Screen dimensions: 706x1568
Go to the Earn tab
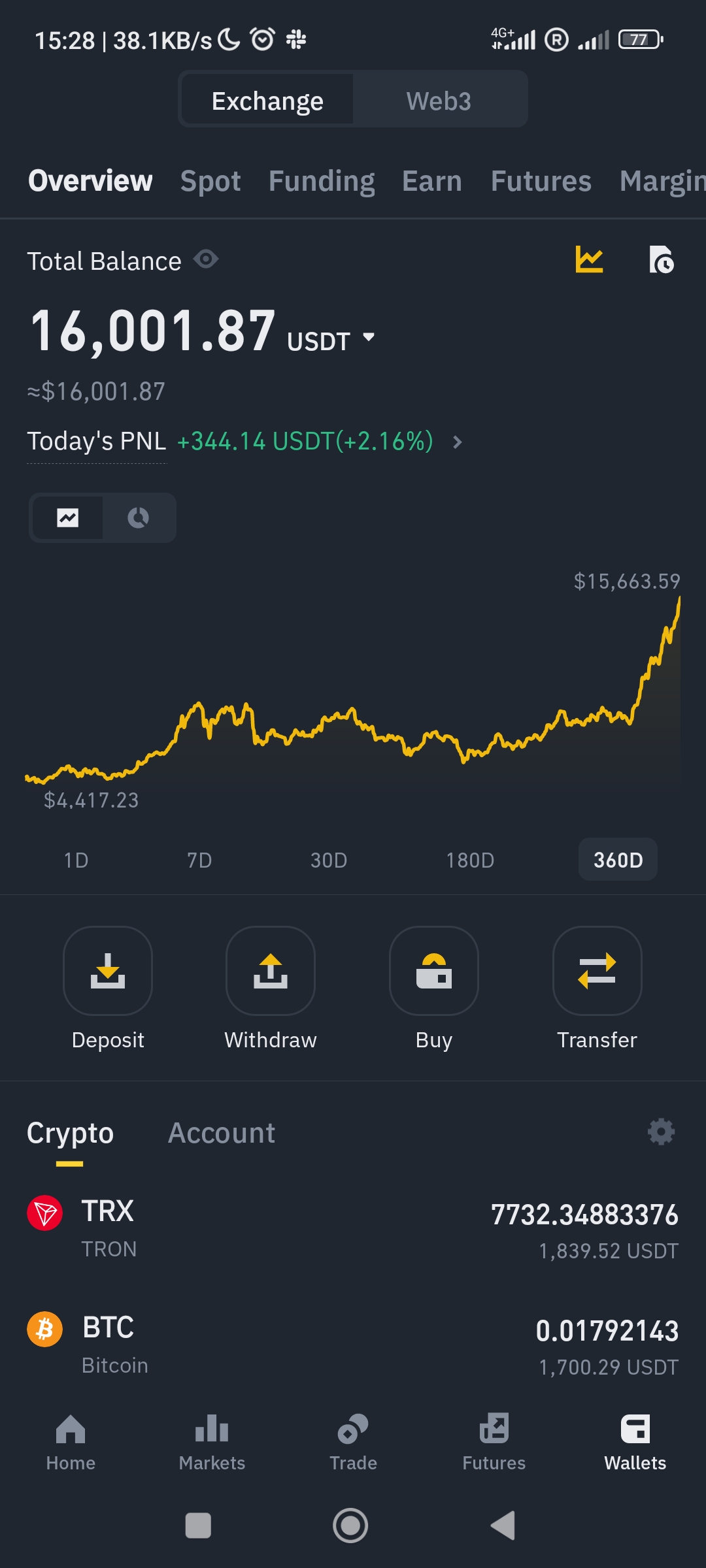(432, 181)
